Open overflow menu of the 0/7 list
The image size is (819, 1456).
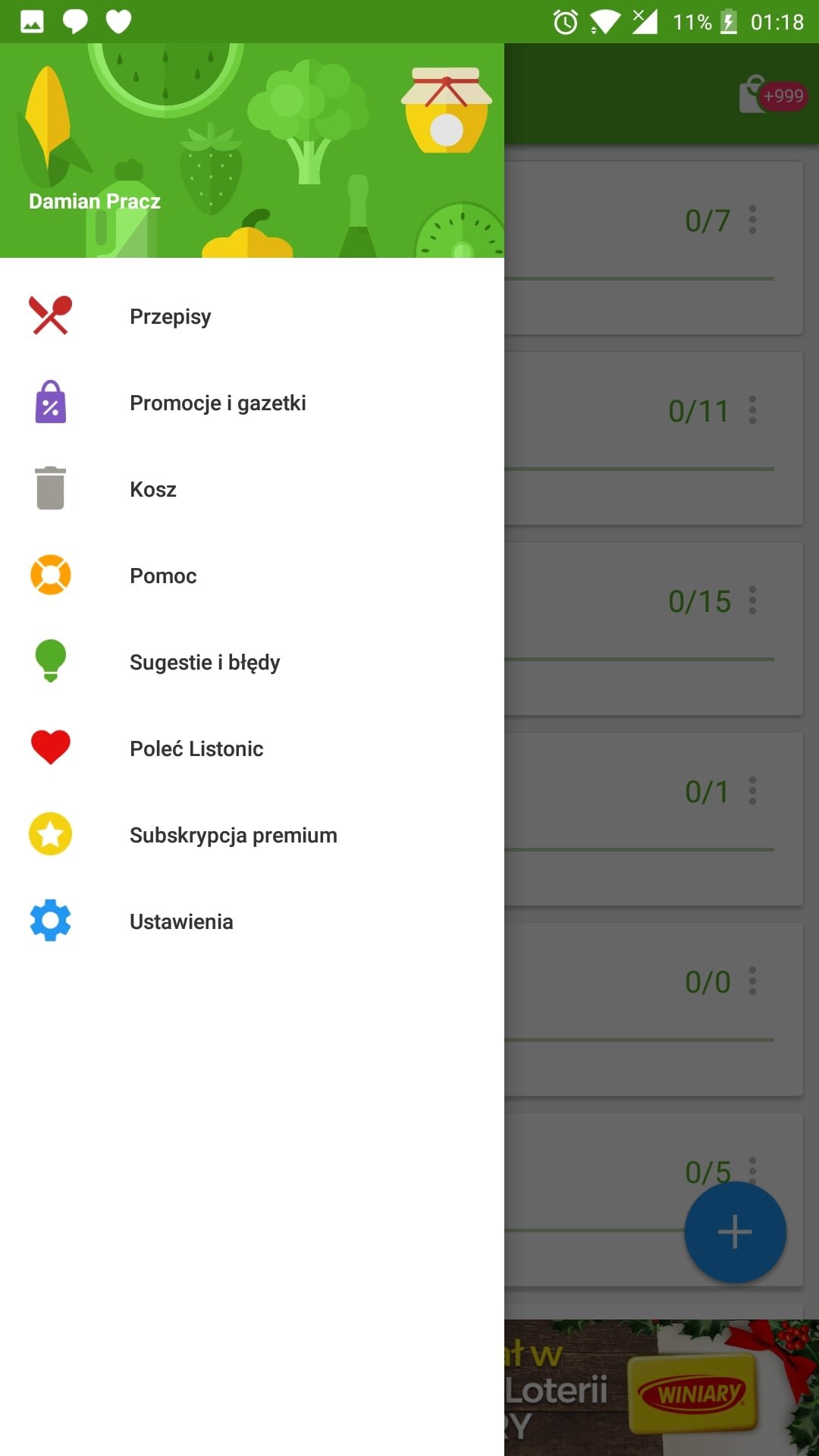pos(752,219)
